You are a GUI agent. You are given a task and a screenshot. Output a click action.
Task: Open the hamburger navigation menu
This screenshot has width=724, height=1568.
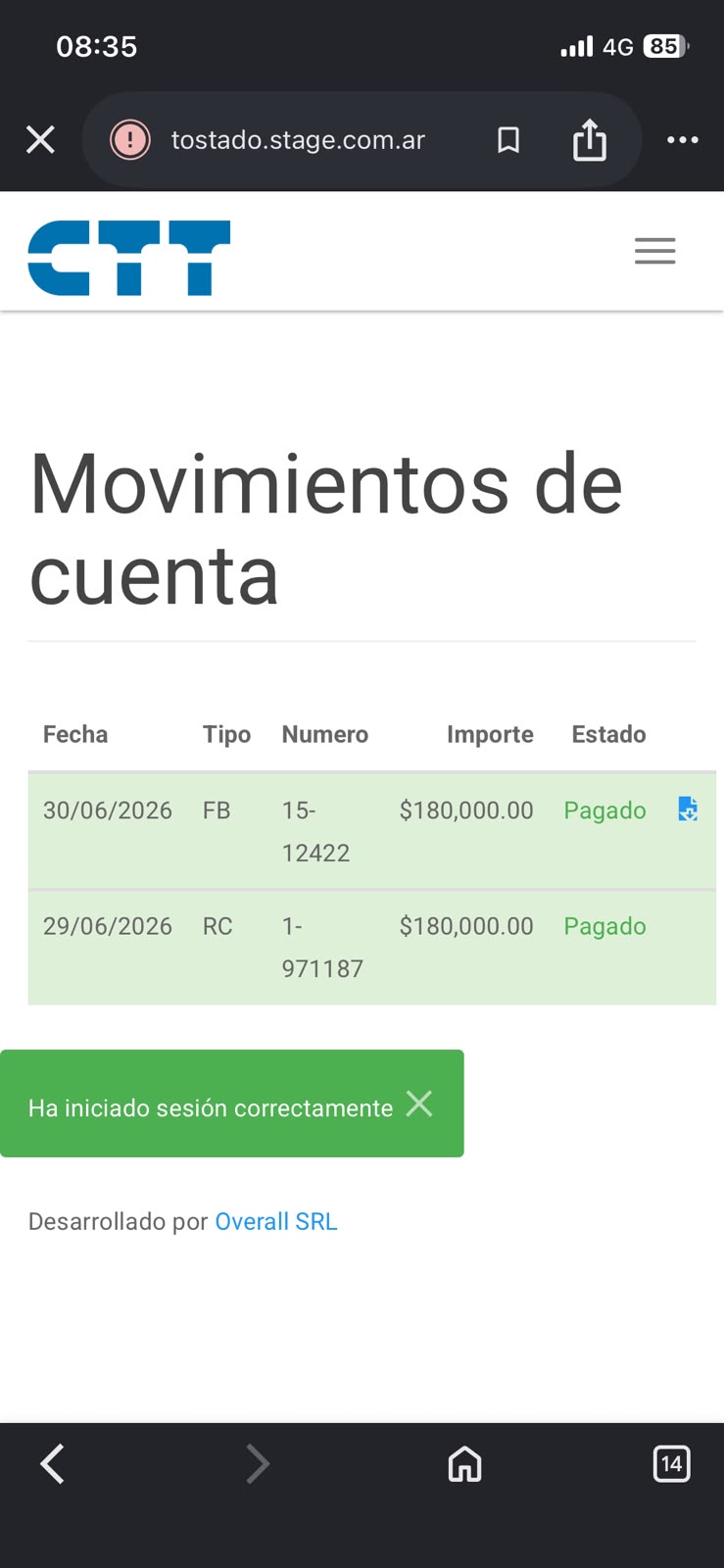coord(655,251)
